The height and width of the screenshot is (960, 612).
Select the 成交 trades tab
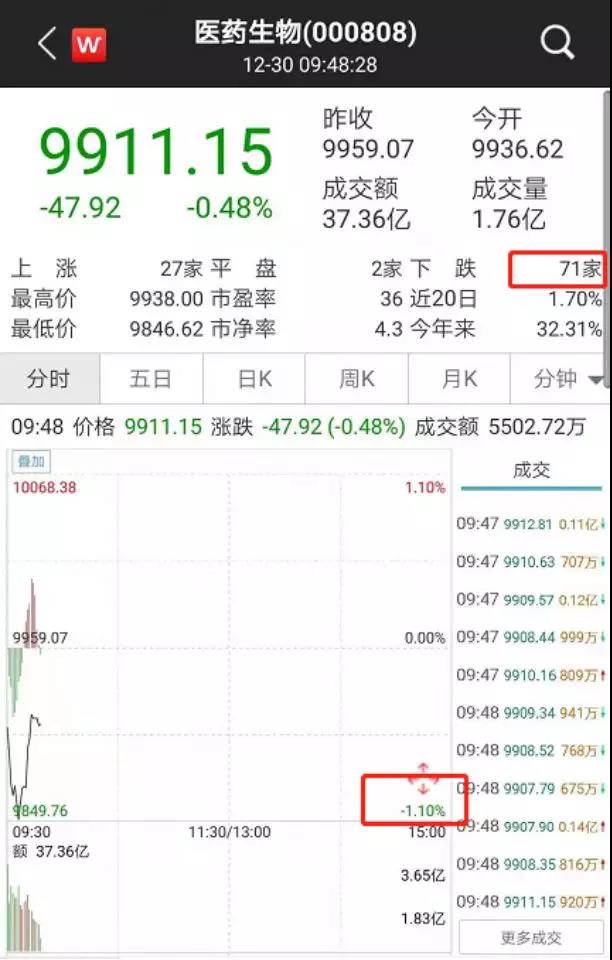click(531, 470)
